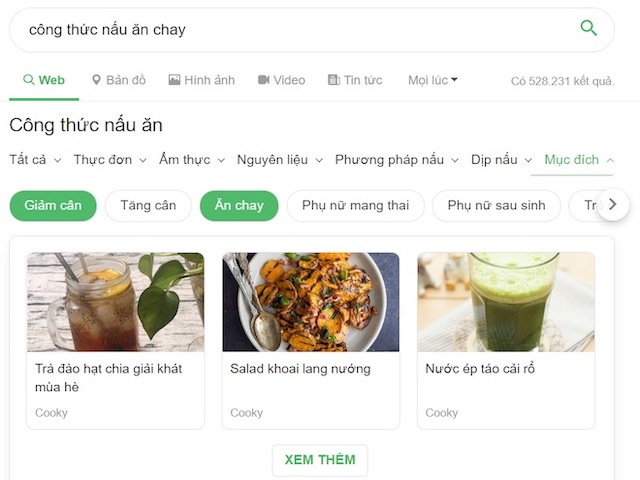Open the Salad khoai lang nướng recipe
The height and width of the screenshot is (480, 640).
(310, 340)
